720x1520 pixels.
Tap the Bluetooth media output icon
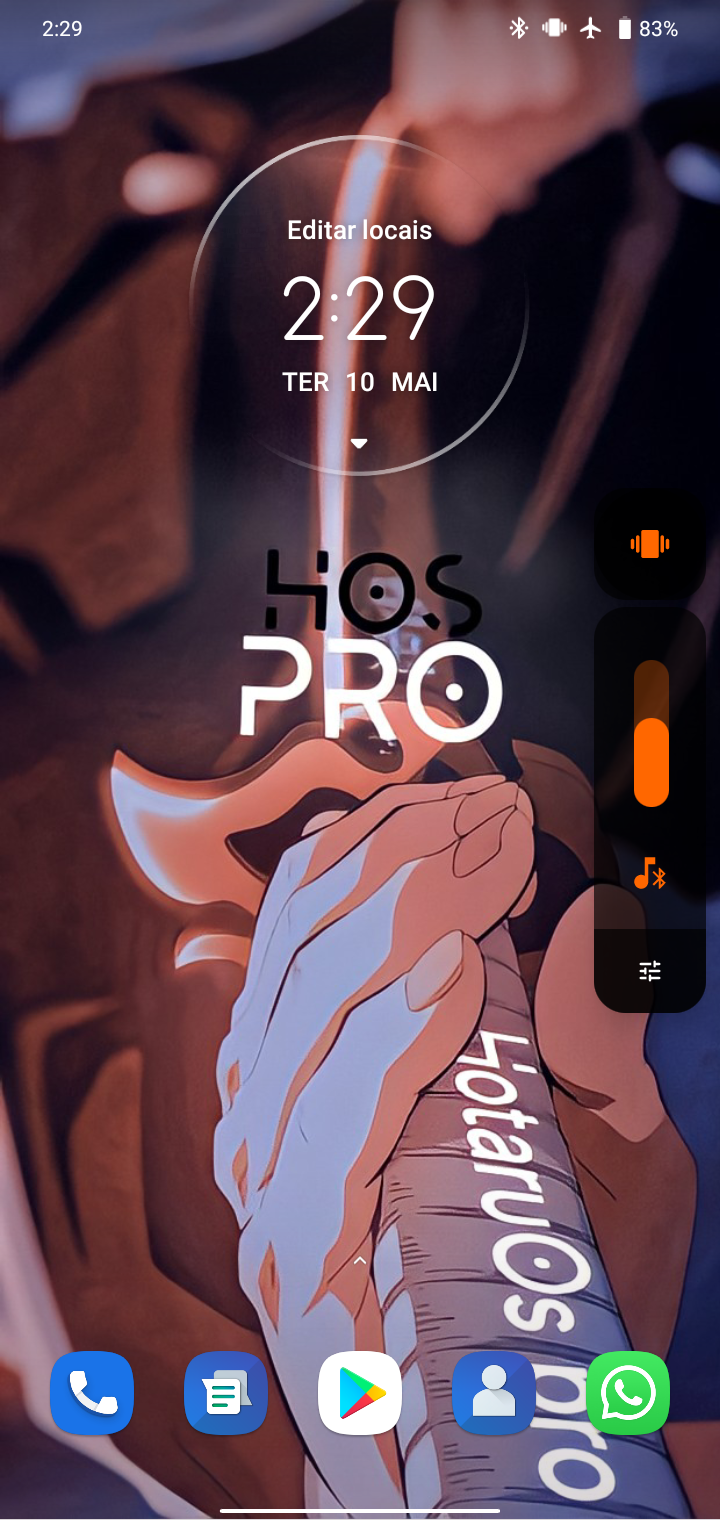click(650, 875)
